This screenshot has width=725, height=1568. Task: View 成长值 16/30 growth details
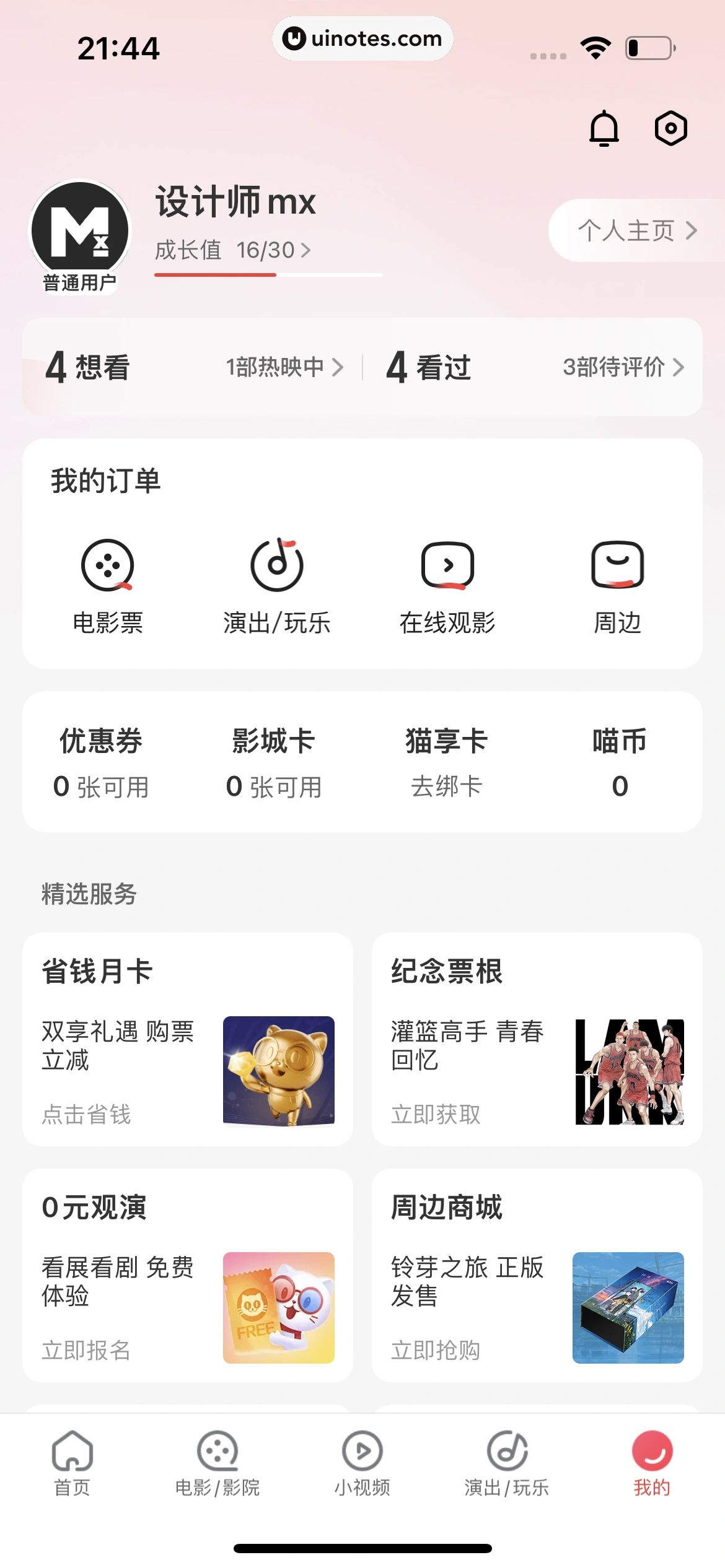click(233, 250)
